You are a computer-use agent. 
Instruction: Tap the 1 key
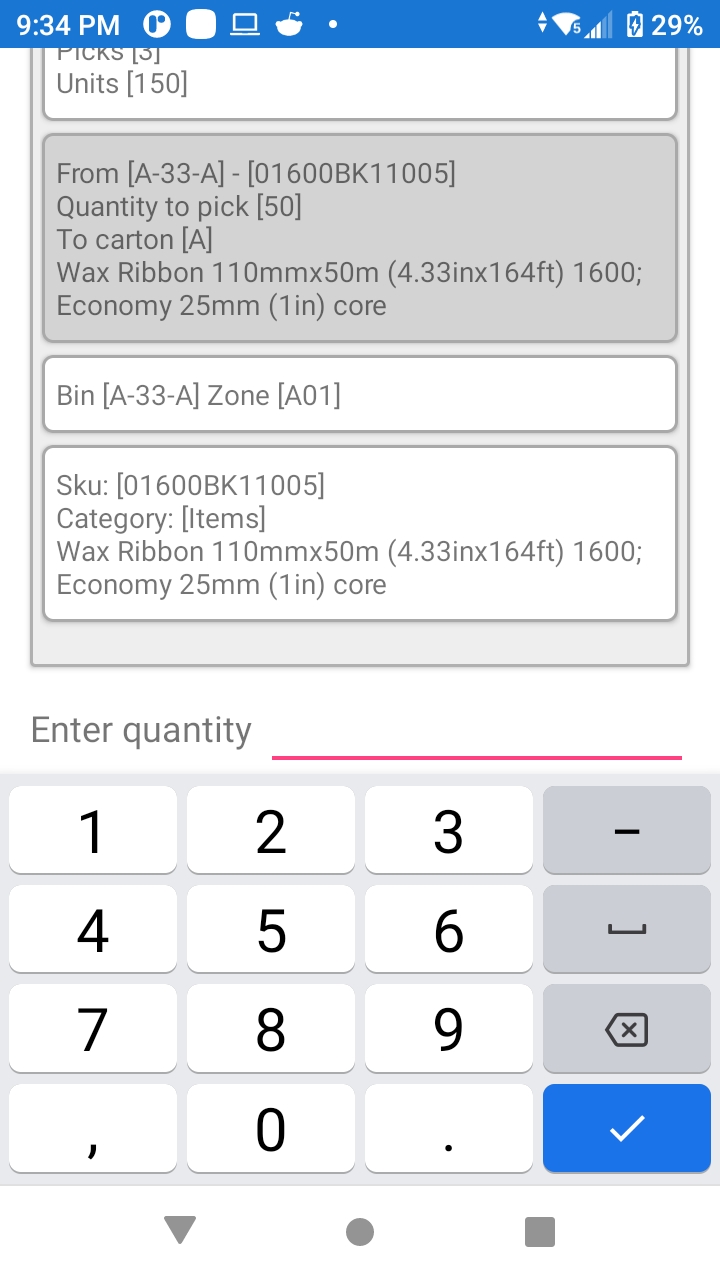(93, 830)
